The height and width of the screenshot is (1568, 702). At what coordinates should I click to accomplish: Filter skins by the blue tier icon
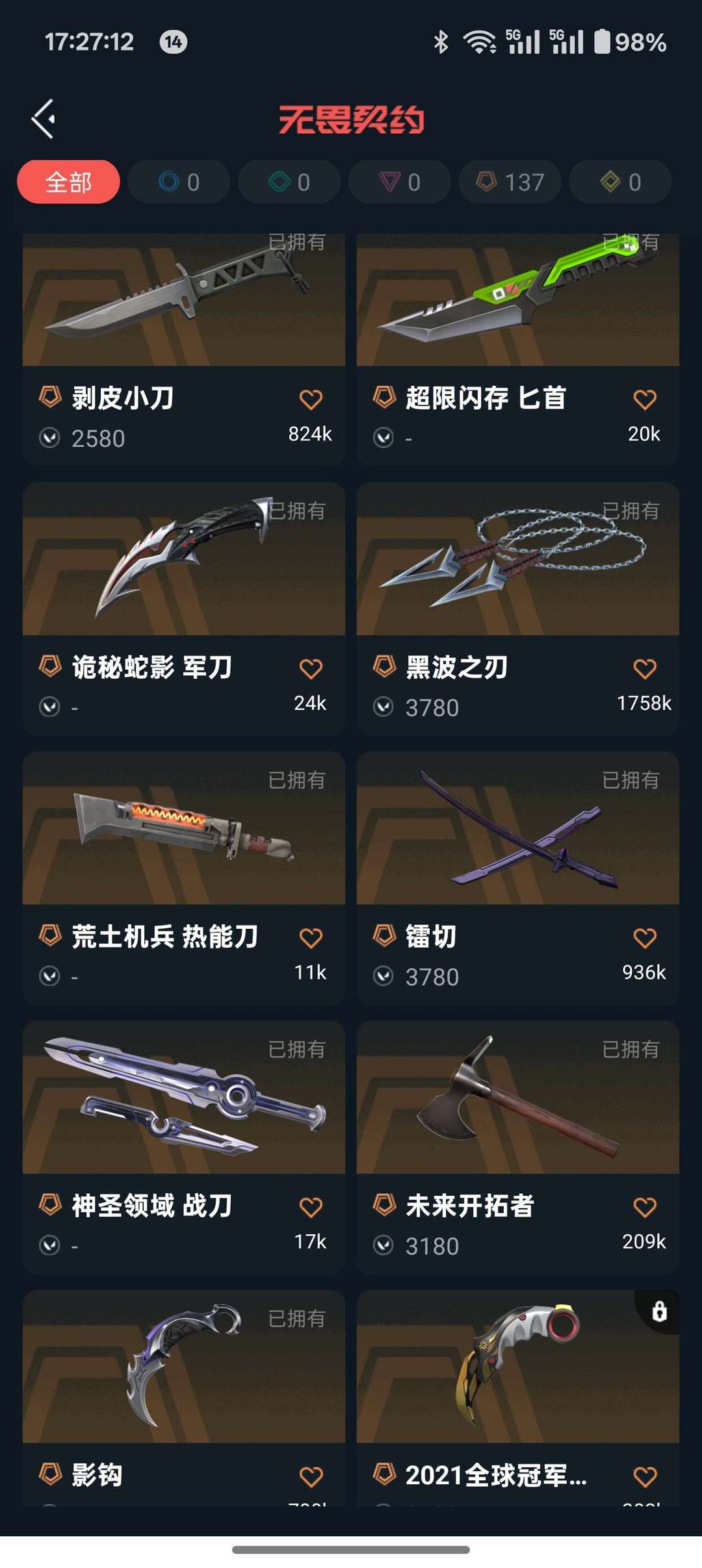(178, 182)
